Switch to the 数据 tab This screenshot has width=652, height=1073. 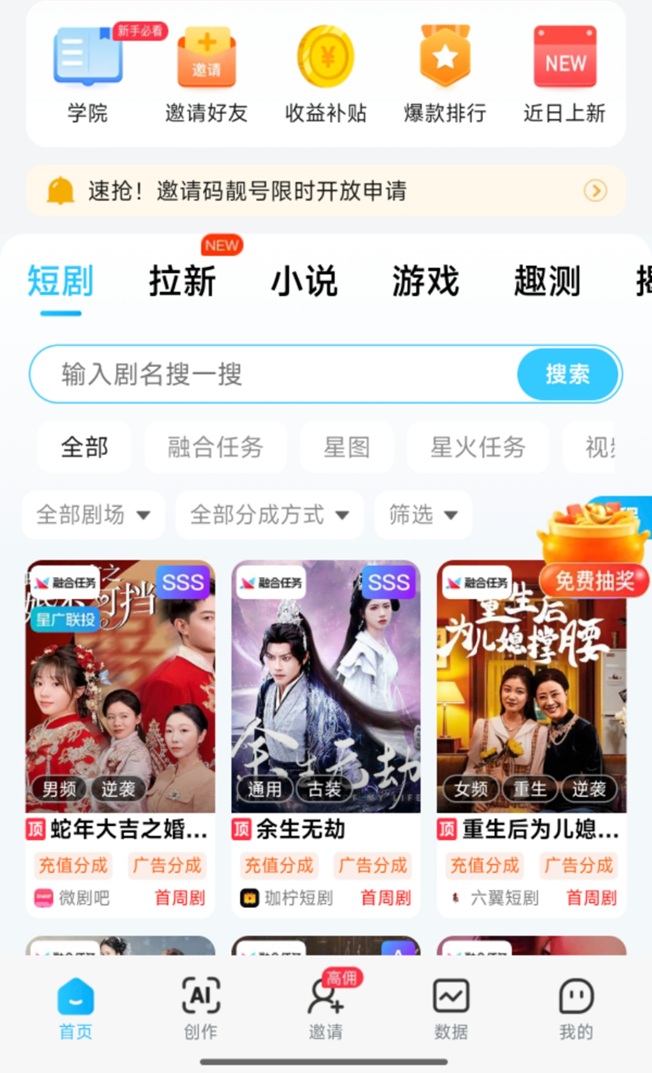pos(451,1008)
